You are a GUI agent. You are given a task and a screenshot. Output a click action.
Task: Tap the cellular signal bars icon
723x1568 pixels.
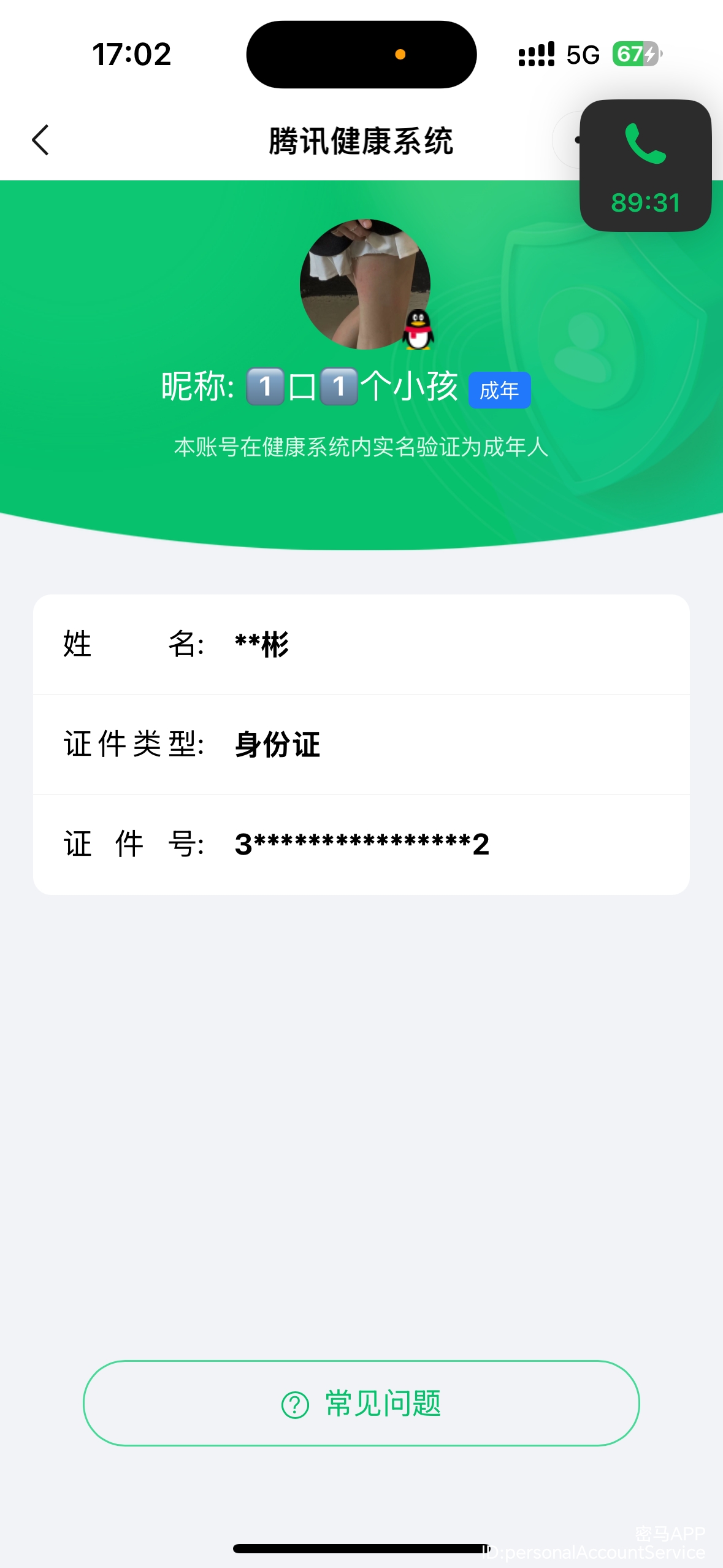tap(536, 55)
